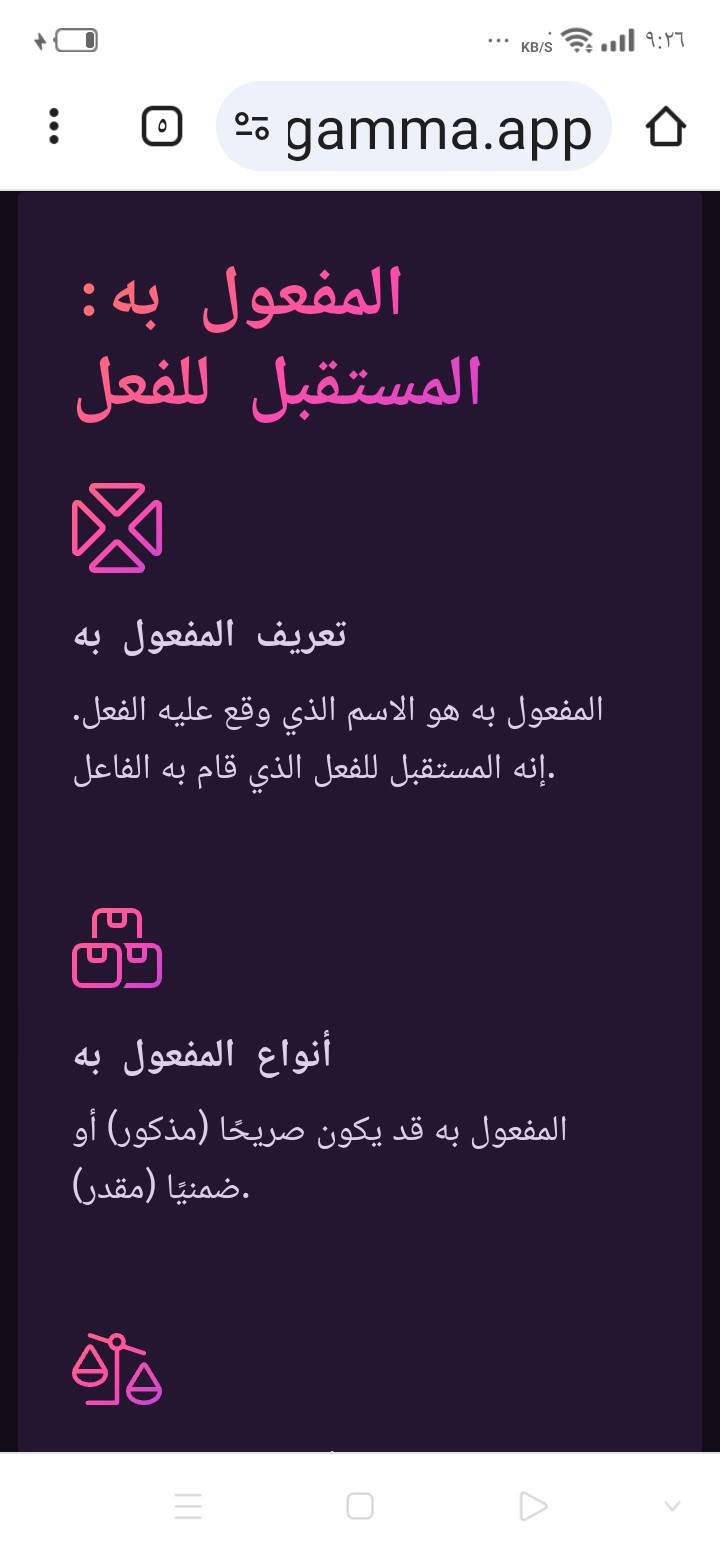Screen dimensions: 720x1560
Task: Tap the gamma.app address bar
Action: 438,128
